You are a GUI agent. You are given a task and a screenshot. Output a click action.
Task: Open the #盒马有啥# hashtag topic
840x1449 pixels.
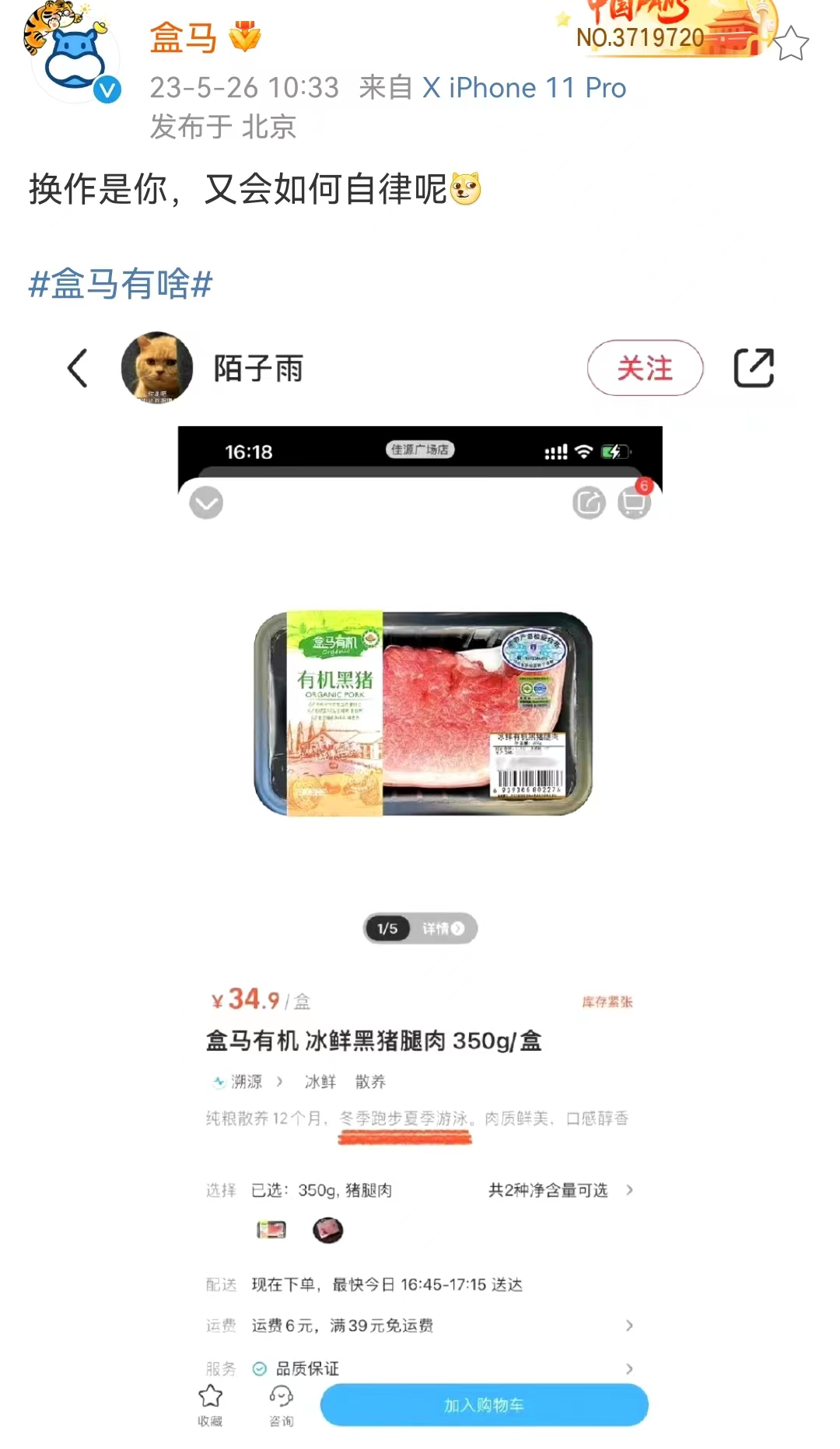coord(121,284)
